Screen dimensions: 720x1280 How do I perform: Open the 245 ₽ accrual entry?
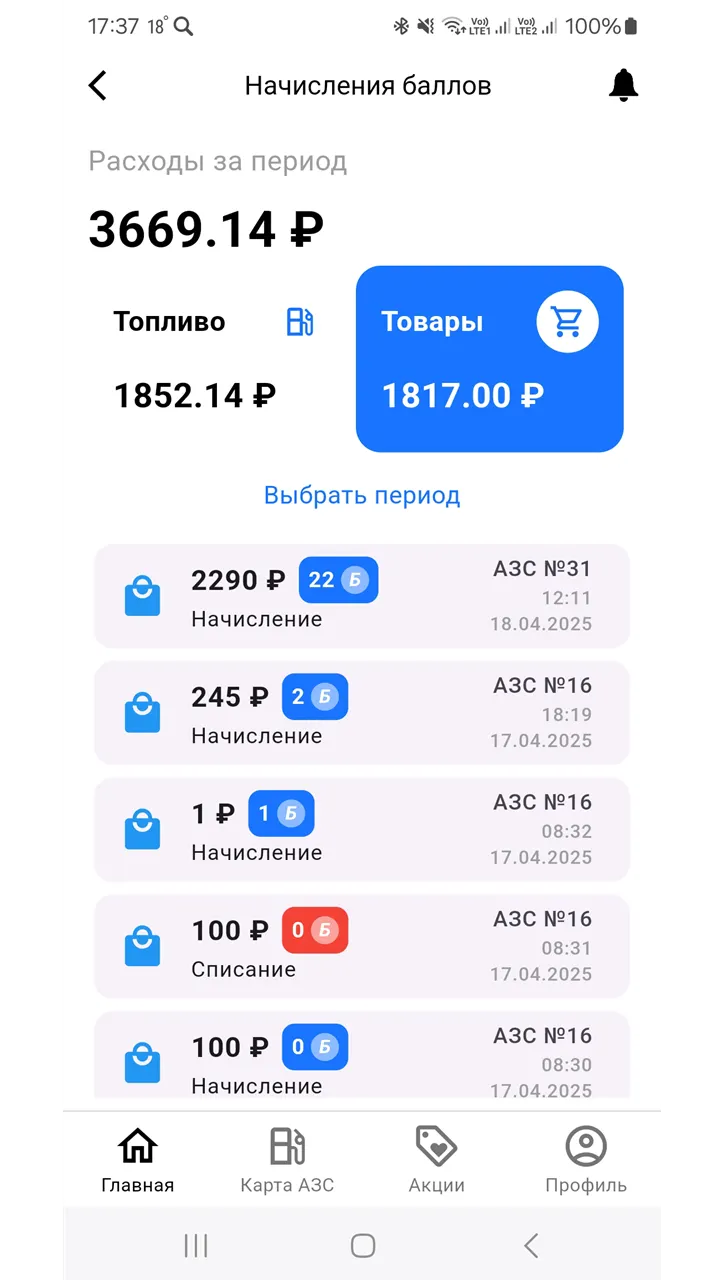[x=362, y=713]
